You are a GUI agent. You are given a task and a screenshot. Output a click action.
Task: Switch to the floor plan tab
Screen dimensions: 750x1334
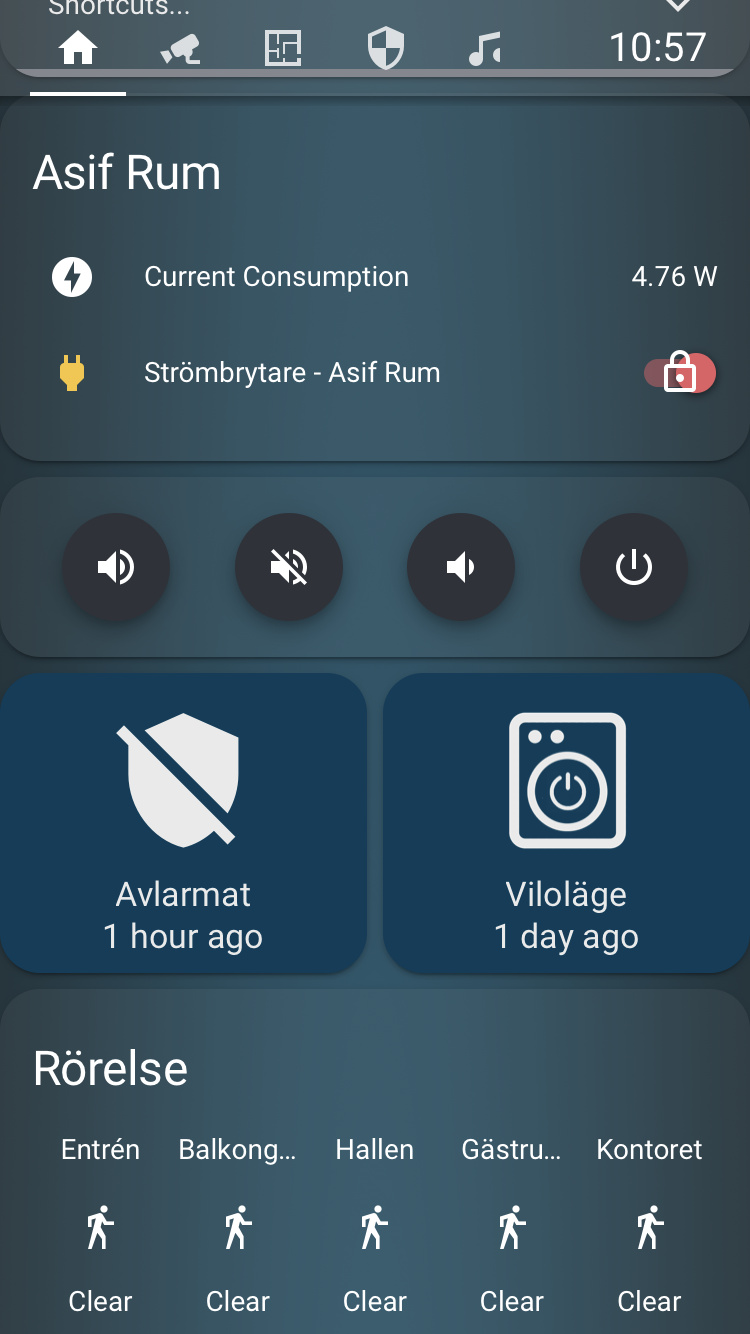[283, 49]
